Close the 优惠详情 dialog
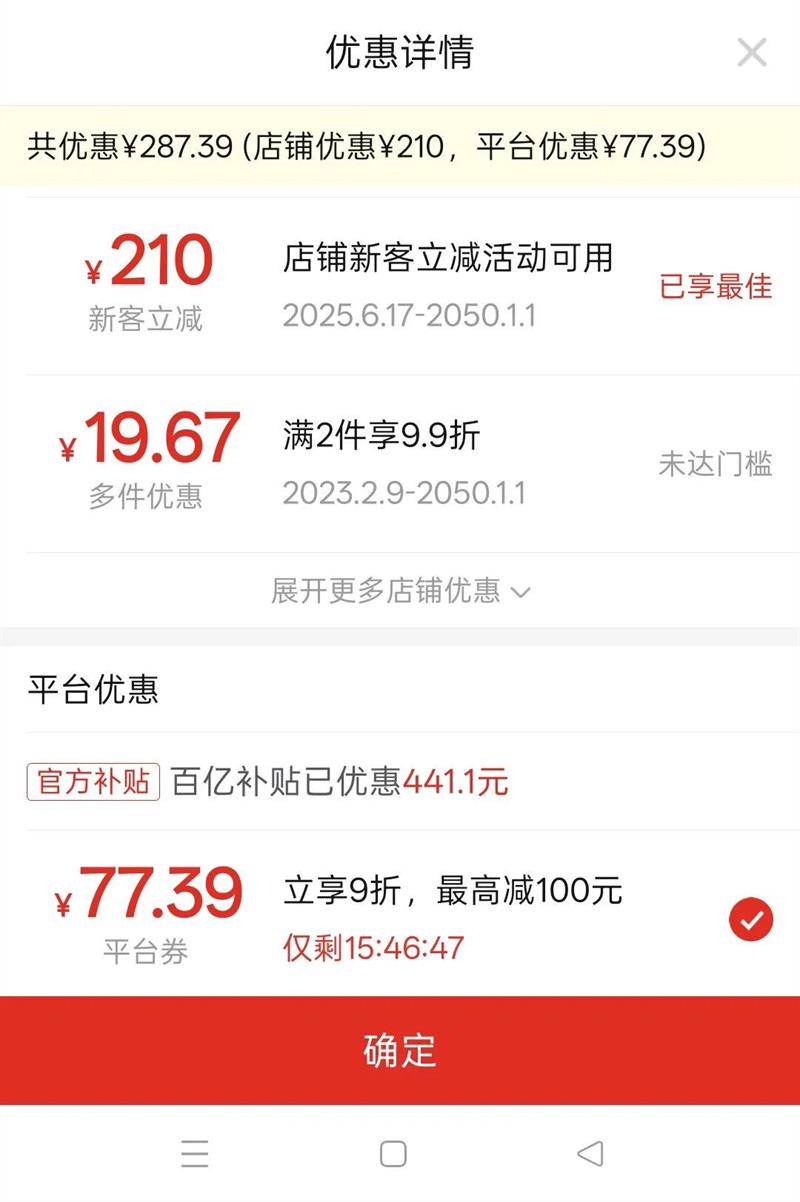Viewport: 800px width, 1202px height. coord(751,52)
